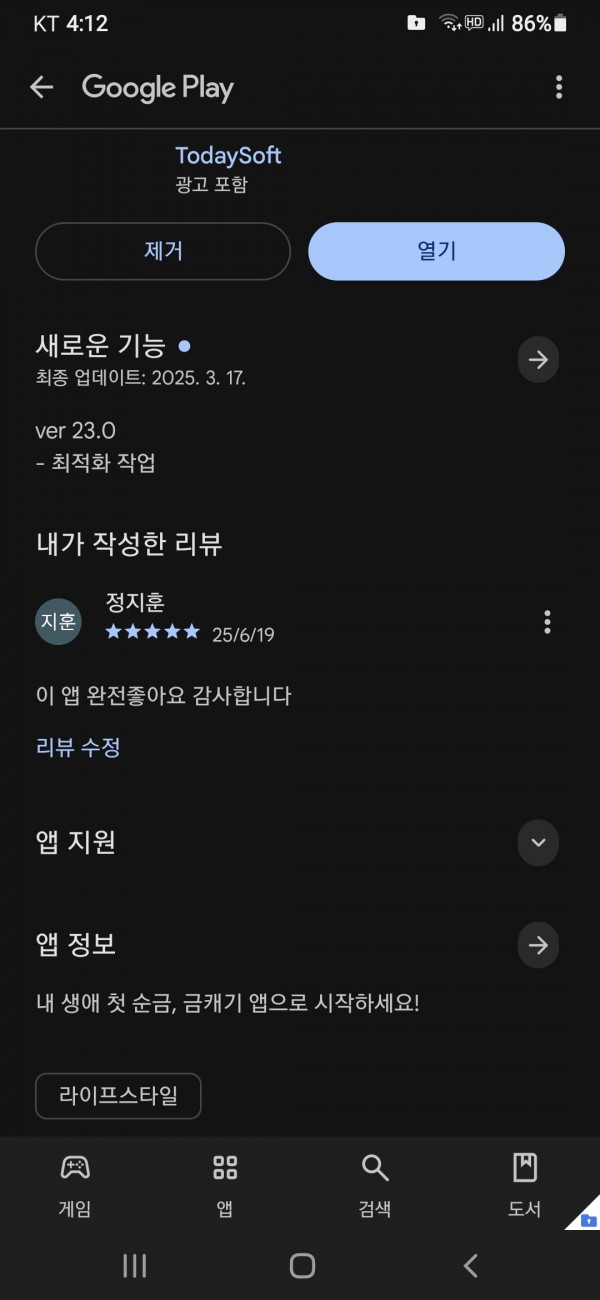600x1300 pixels.
Task: Tap 제거 to uninstall the app
Action: 163,251
